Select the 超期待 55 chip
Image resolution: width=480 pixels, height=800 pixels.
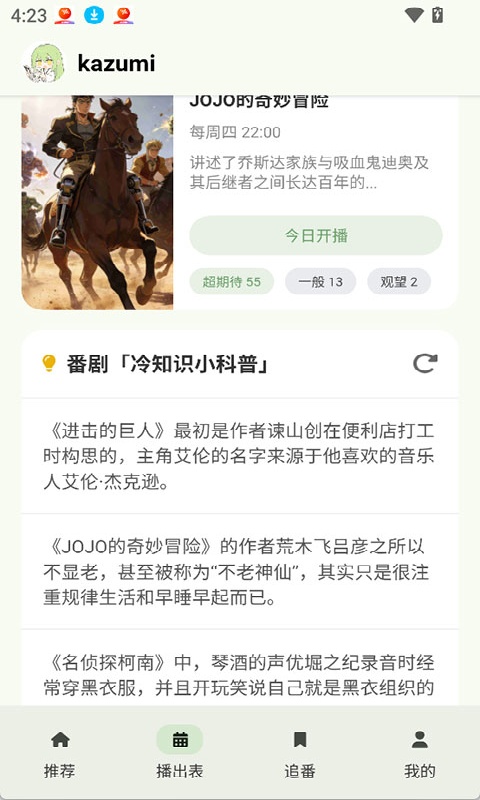(x=232, y=281)
